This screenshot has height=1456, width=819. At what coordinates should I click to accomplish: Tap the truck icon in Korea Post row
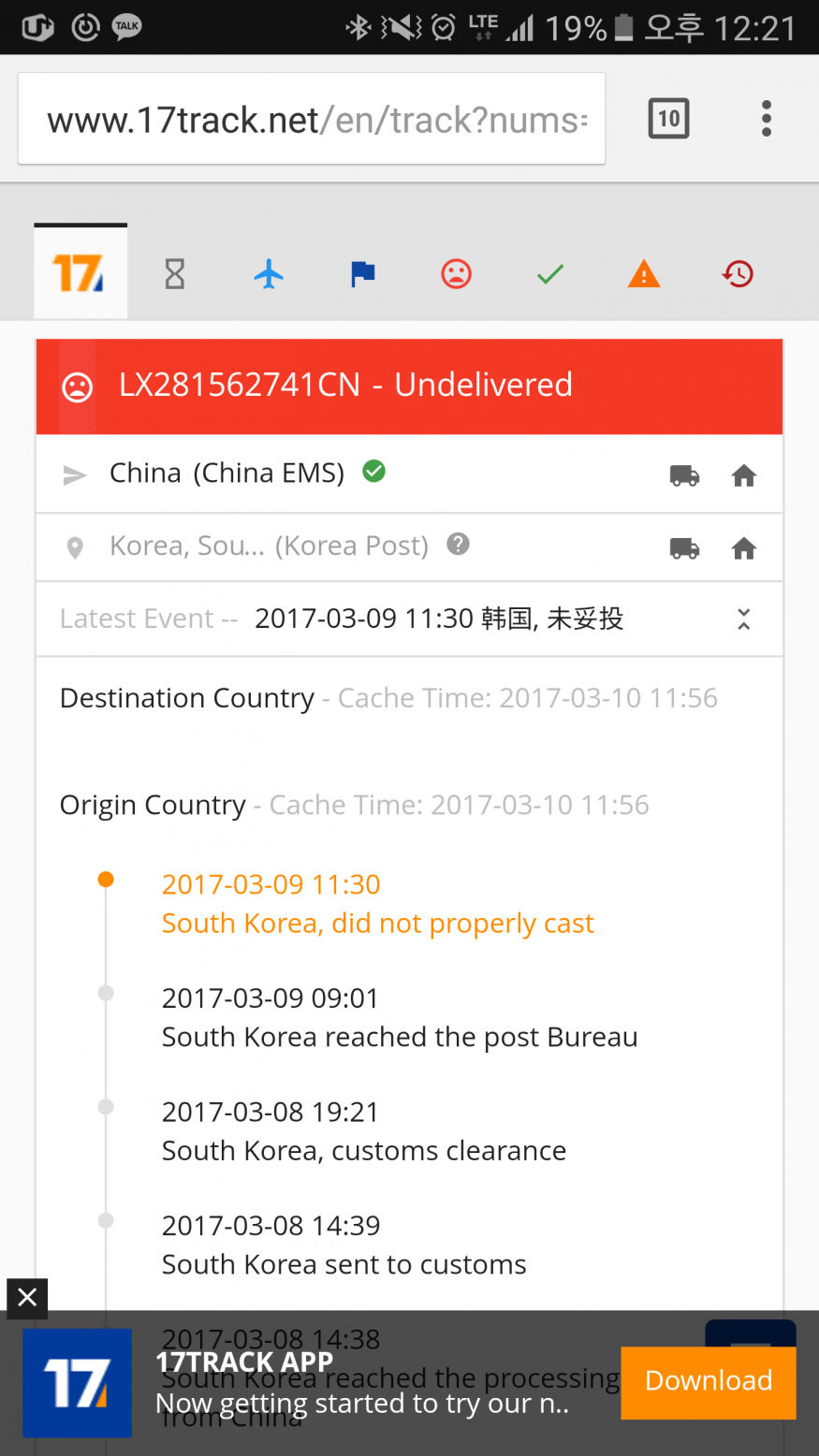[x=685, y=548]
